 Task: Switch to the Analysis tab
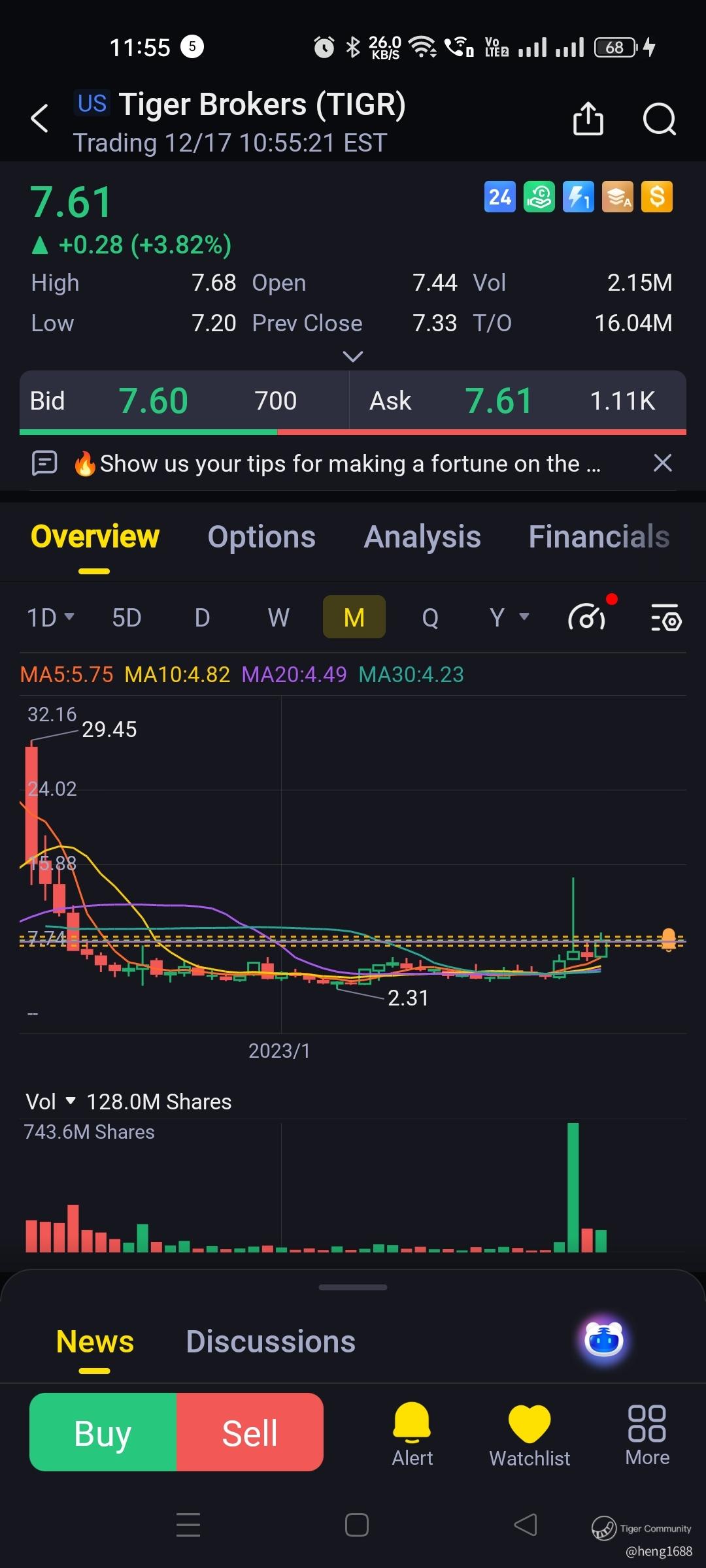coord(422,537)
